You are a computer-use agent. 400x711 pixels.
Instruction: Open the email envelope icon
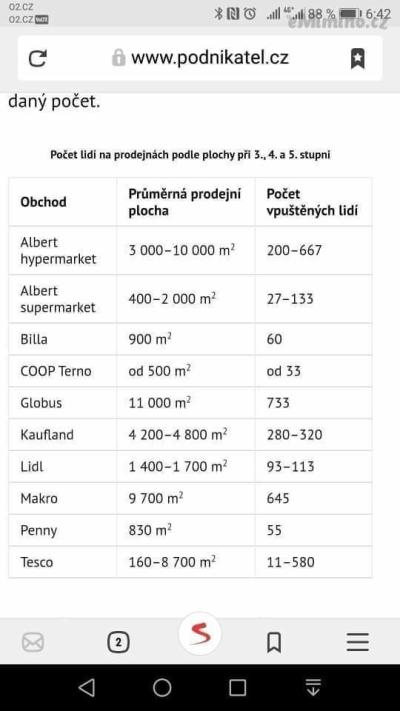(x=33, y=642)
